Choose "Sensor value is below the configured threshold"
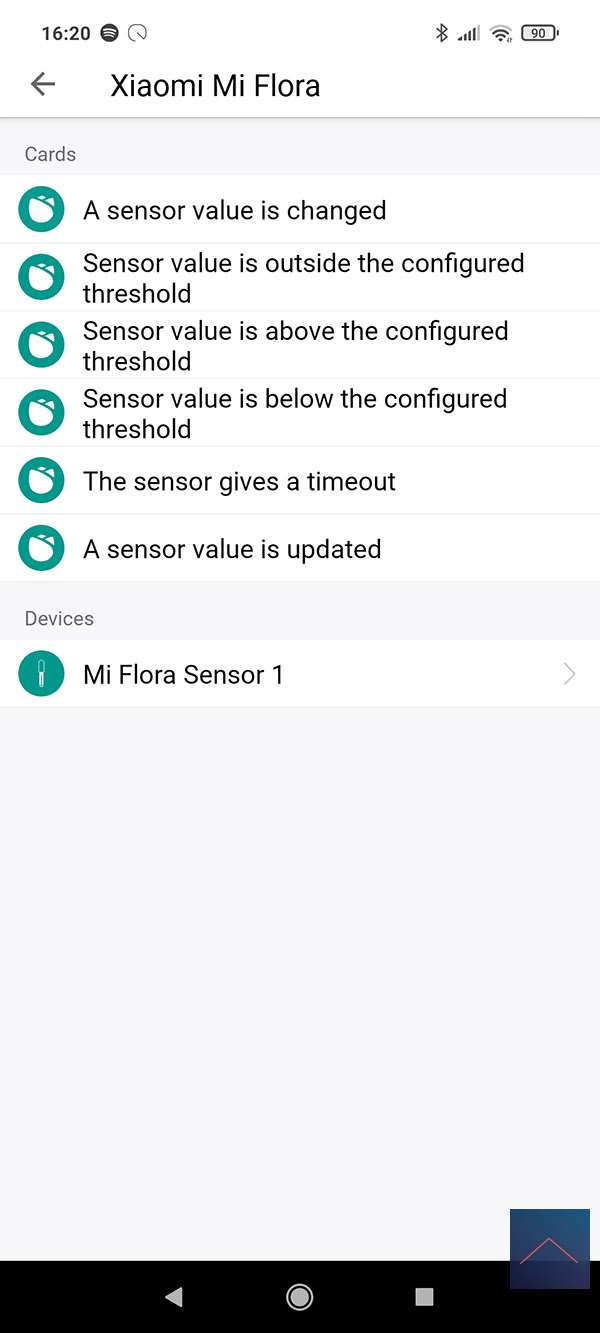This screenshot has width=600, height=1333. [x=294, y=413]
